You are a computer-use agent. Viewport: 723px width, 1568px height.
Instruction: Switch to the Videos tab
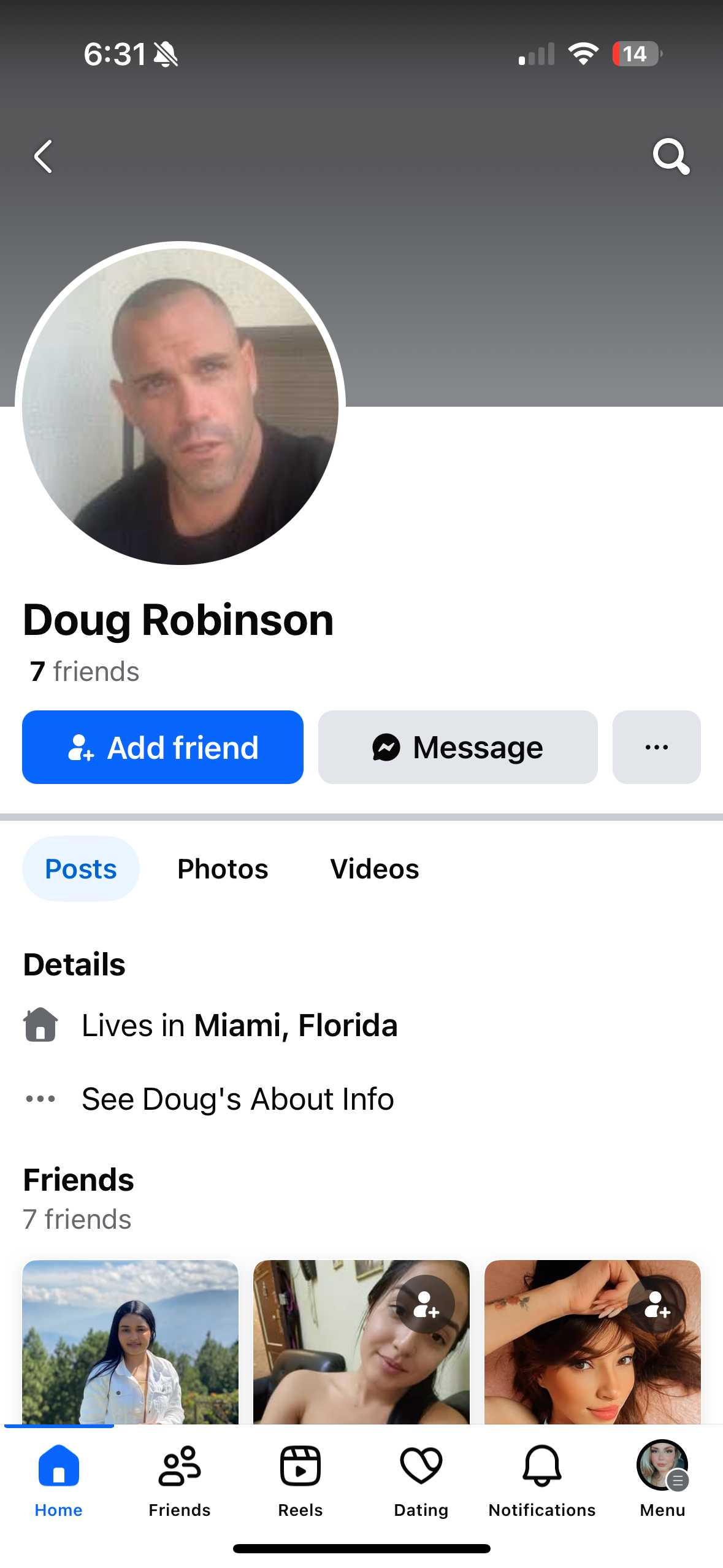pos(375,869)
